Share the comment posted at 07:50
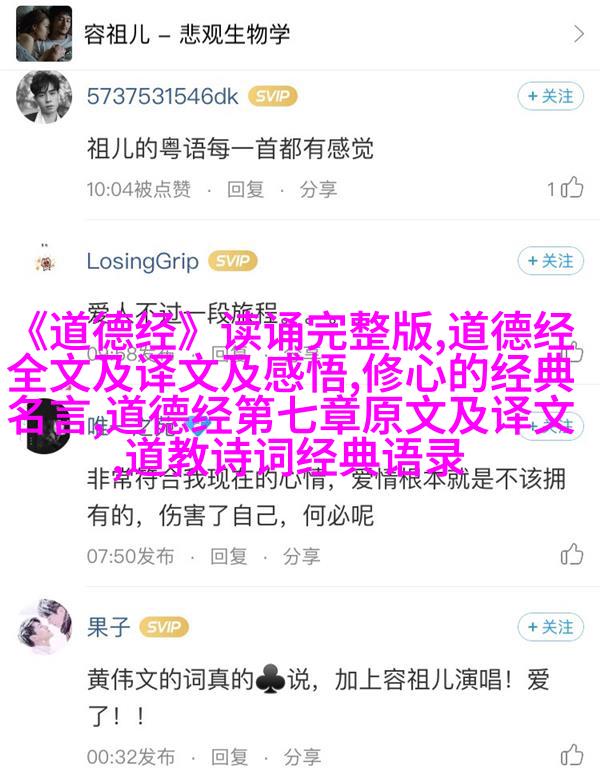Viewport: 600px width, 778px height. pos(301,555)
